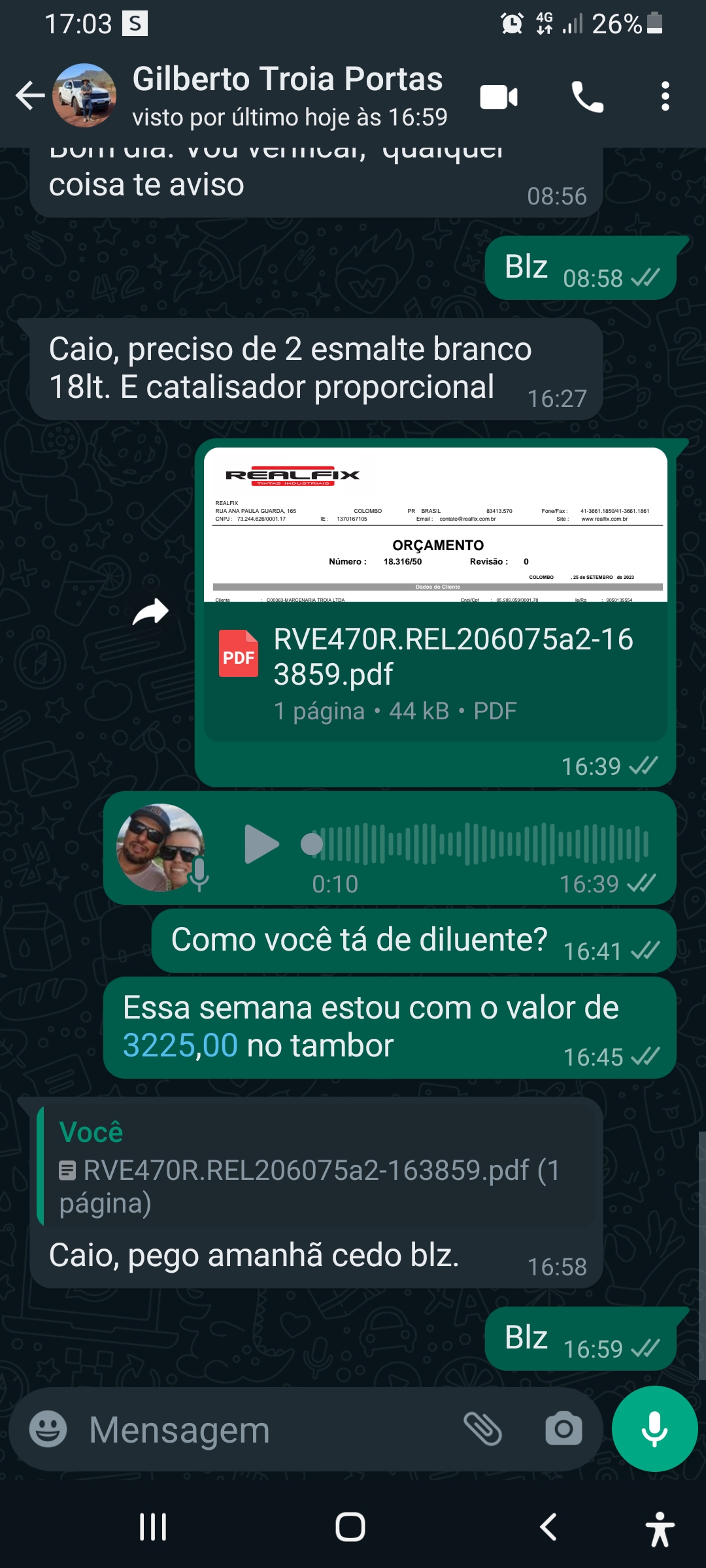
Task: Go to the Android home screen
Action: click(350, 1527)
